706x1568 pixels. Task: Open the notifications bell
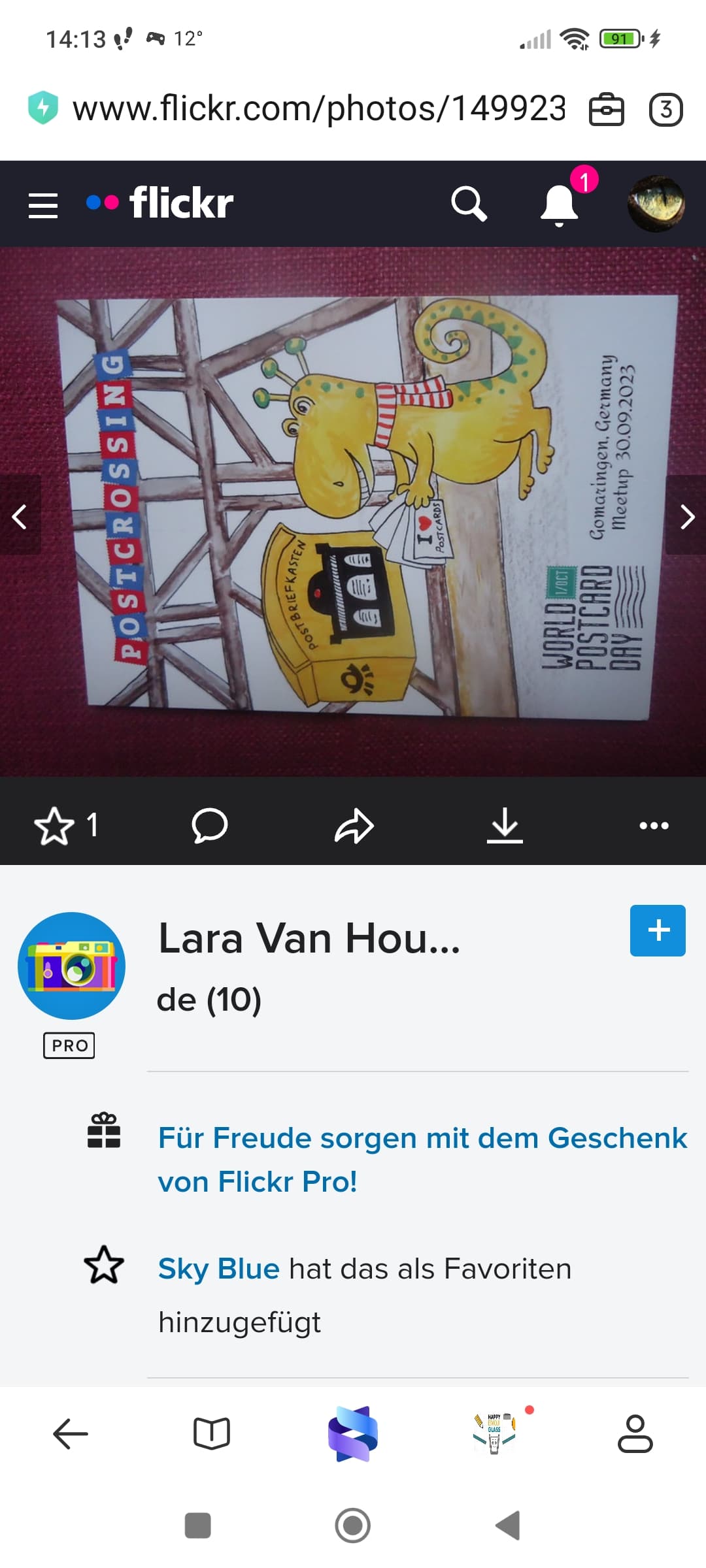pyautogui.click(x=559, y=204)
